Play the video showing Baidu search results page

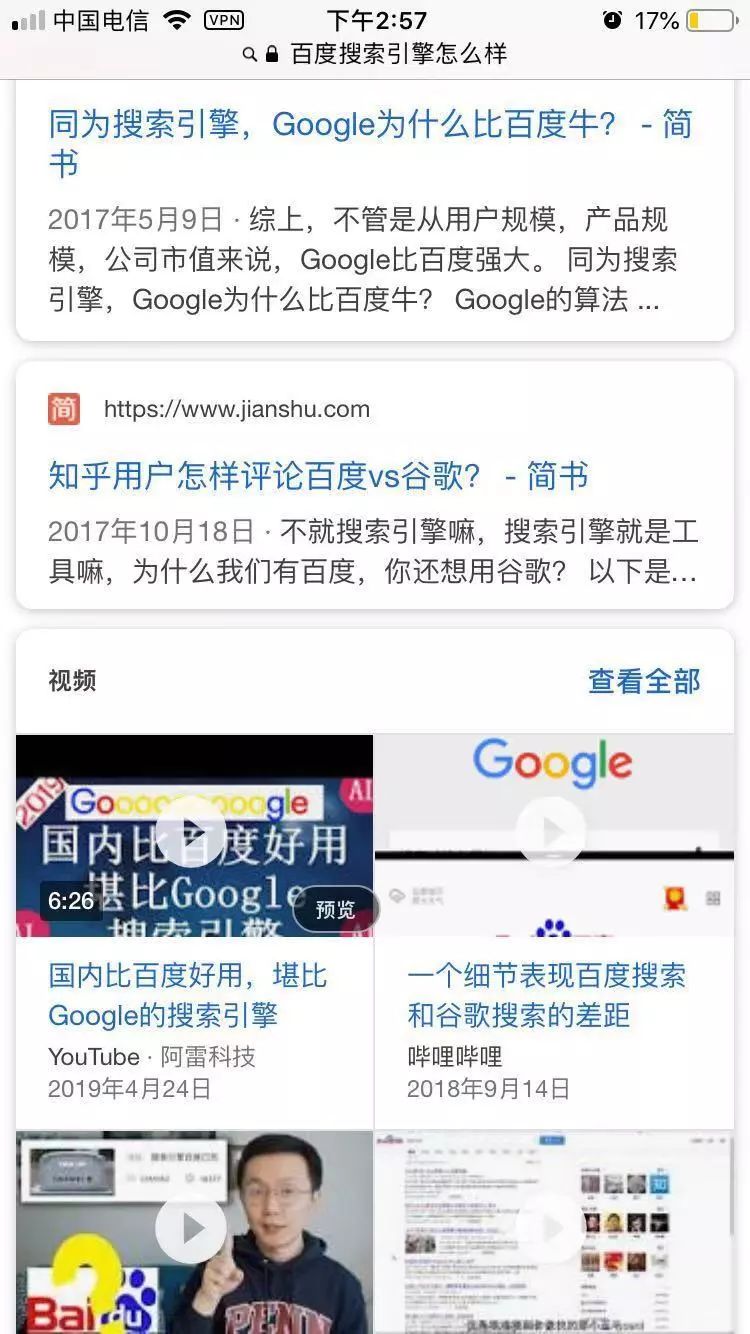(x=551, y=1229)
